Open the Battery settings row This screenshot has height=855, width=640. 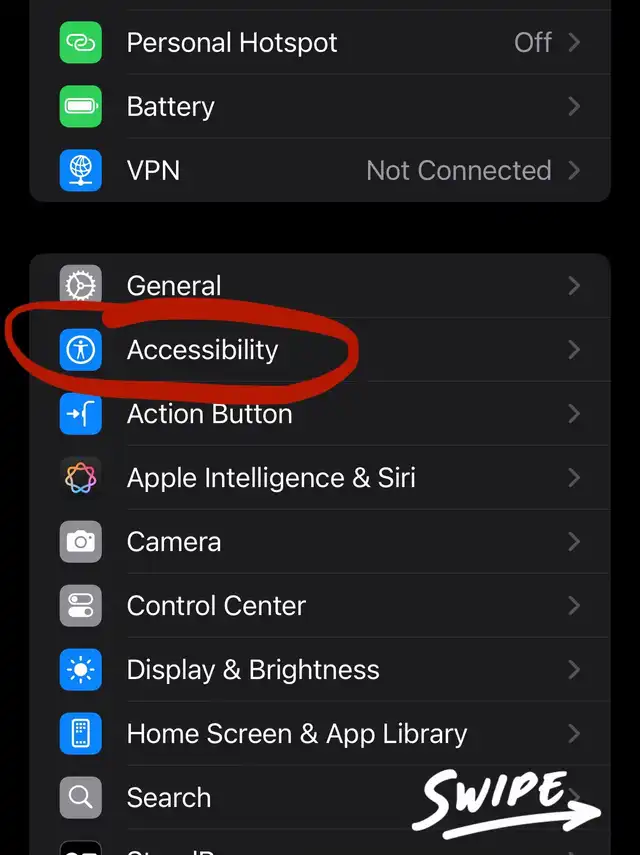point(320,106)
